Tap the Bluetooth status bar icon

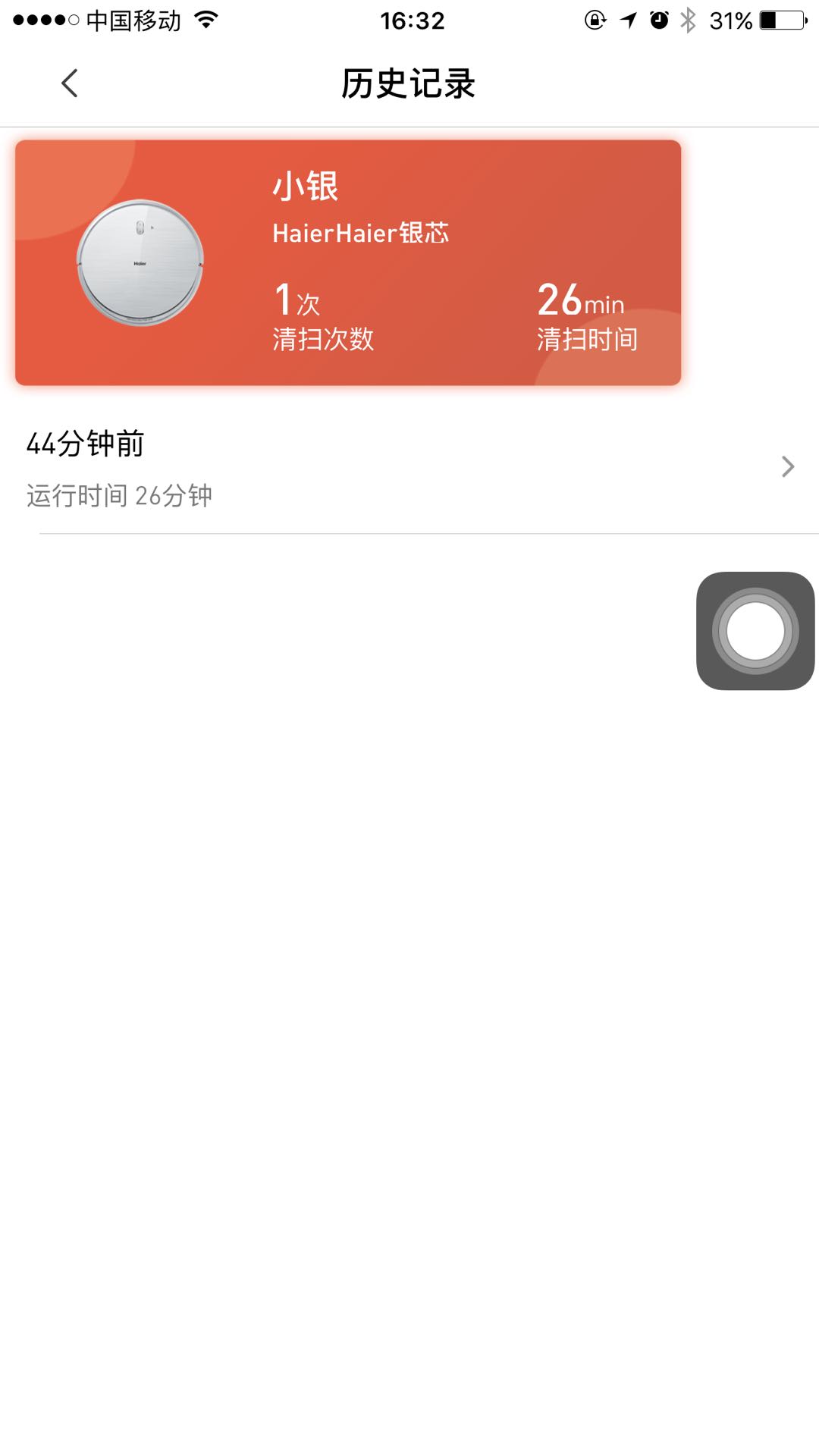pos(689,20)
